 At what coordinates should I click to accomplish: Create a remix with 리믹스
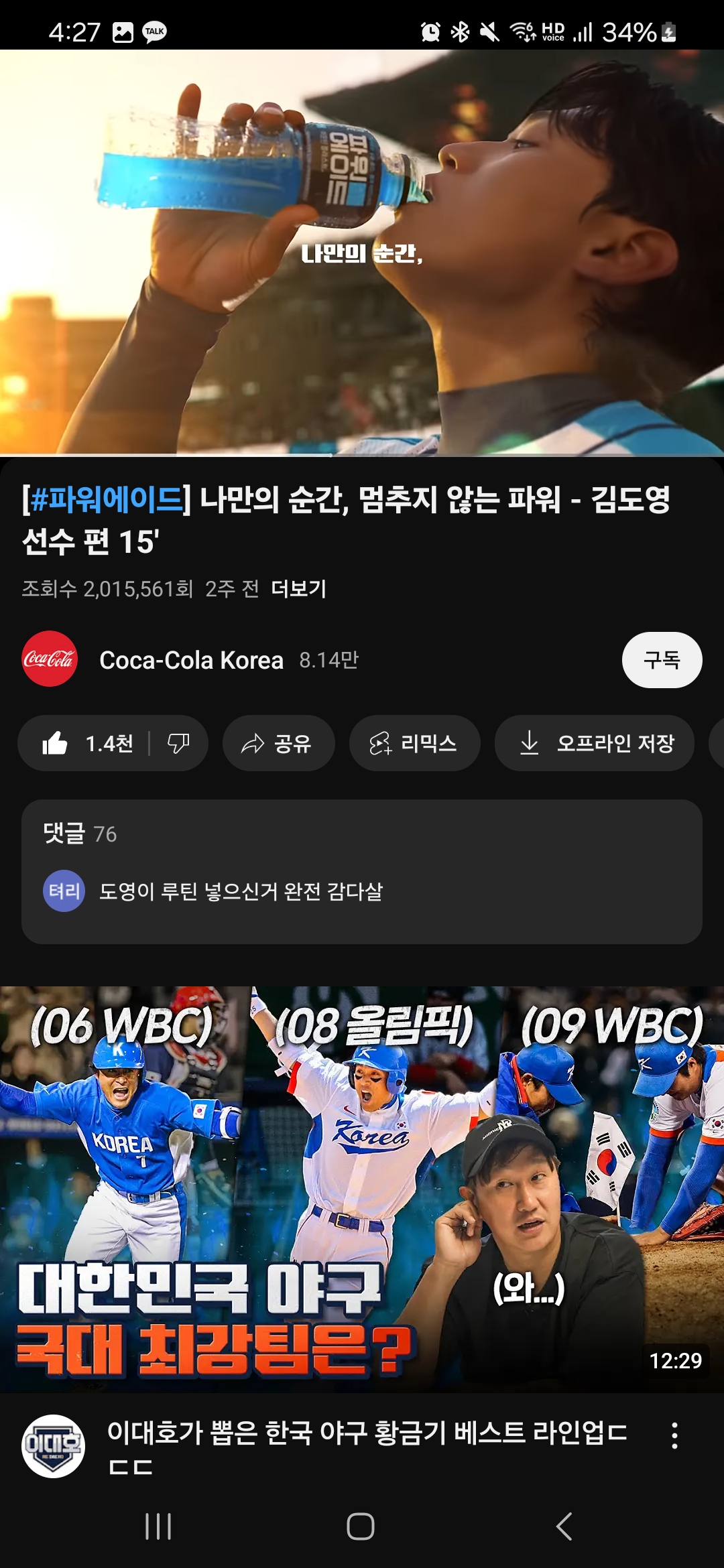(414, 743)
